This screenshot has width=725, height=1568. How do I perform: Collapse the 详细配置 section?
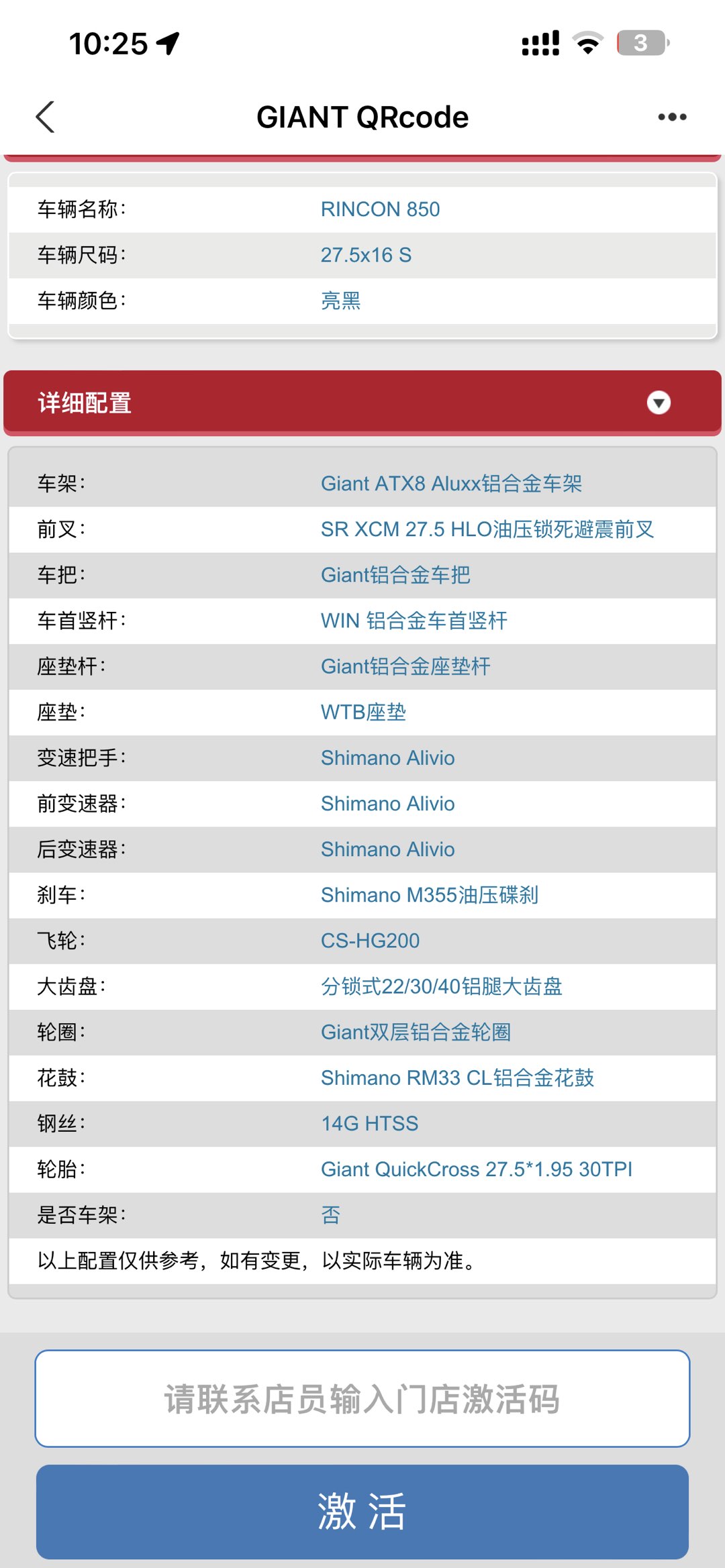point(659,403)
